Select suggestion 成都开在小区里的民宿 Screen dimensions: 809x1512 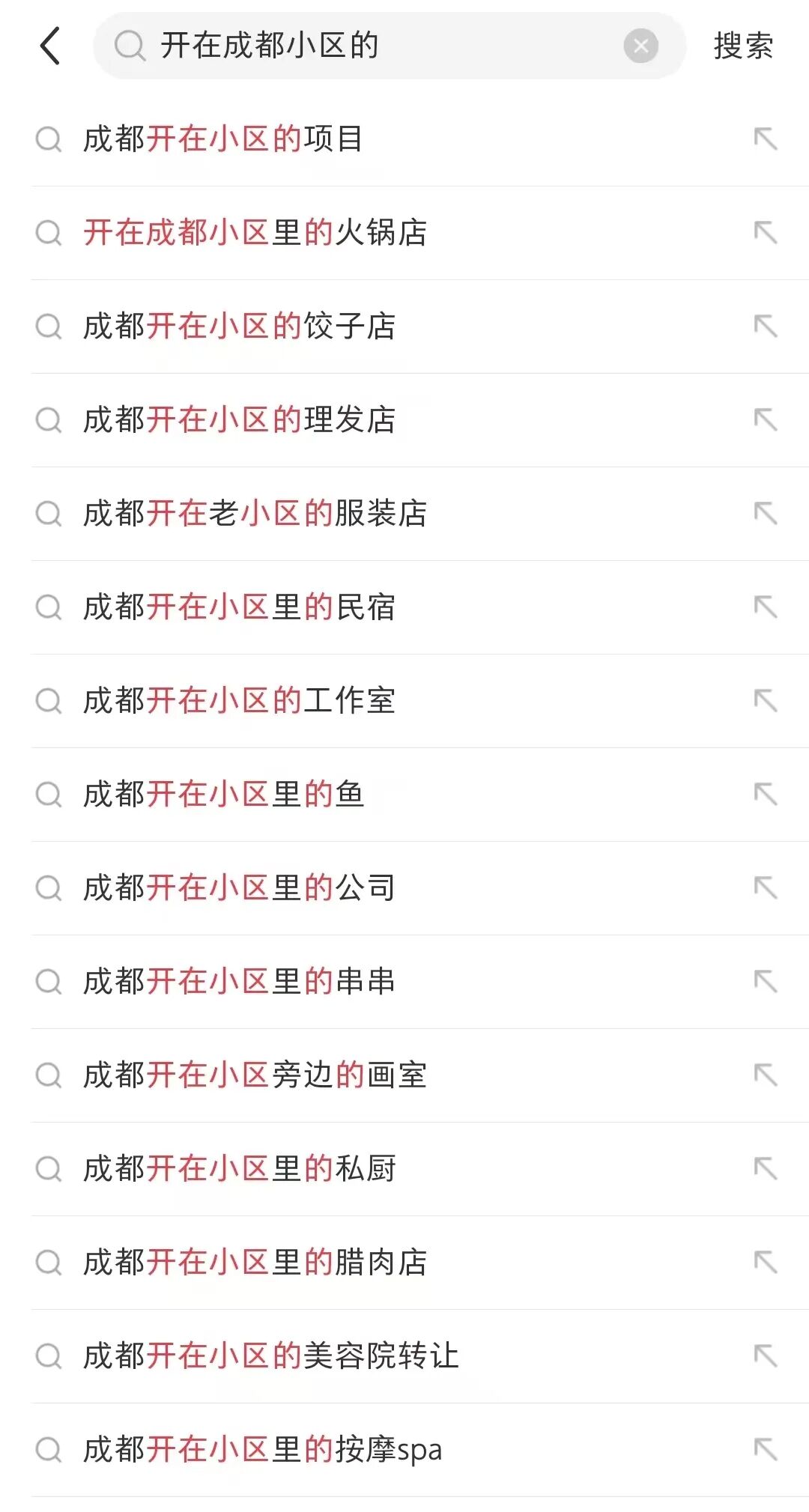(239, 607)
